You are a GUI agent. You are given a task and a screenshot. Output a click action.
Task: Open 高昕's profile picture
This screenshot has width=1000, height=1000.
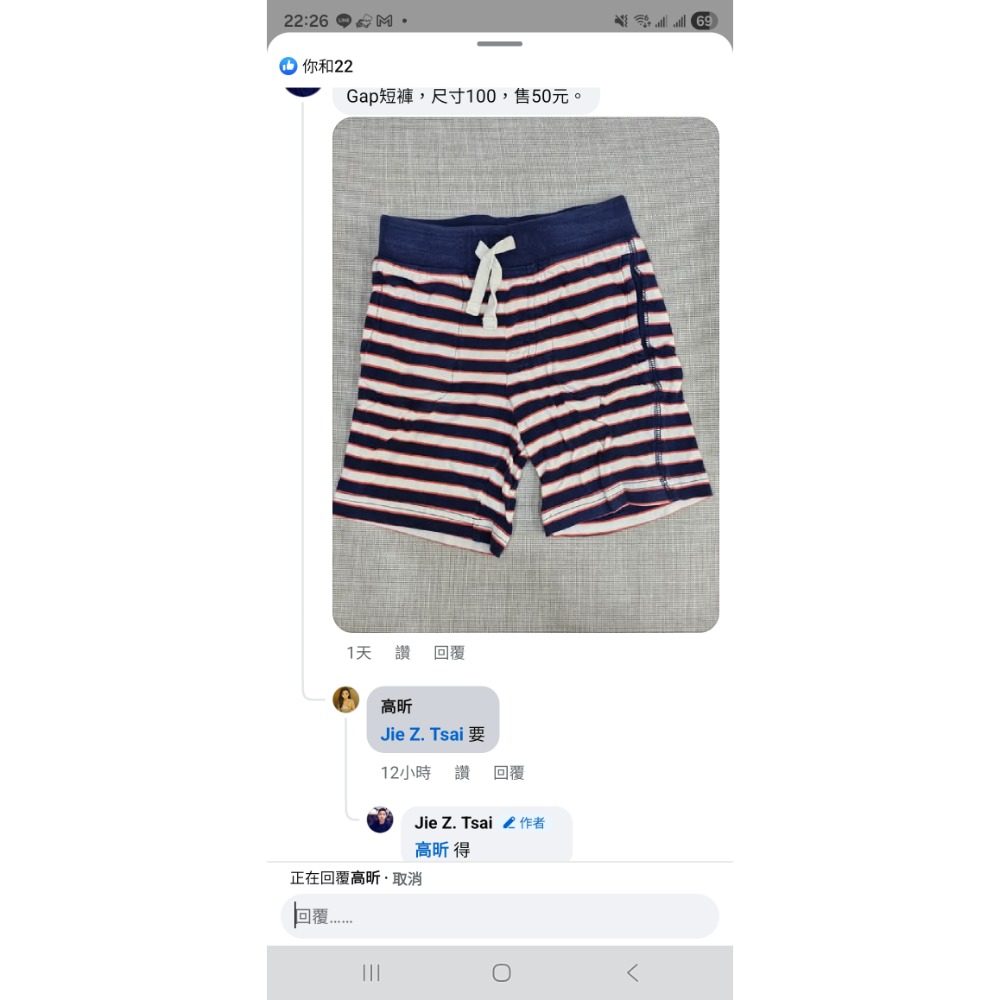pyautogui.click(x=346, y=700)
